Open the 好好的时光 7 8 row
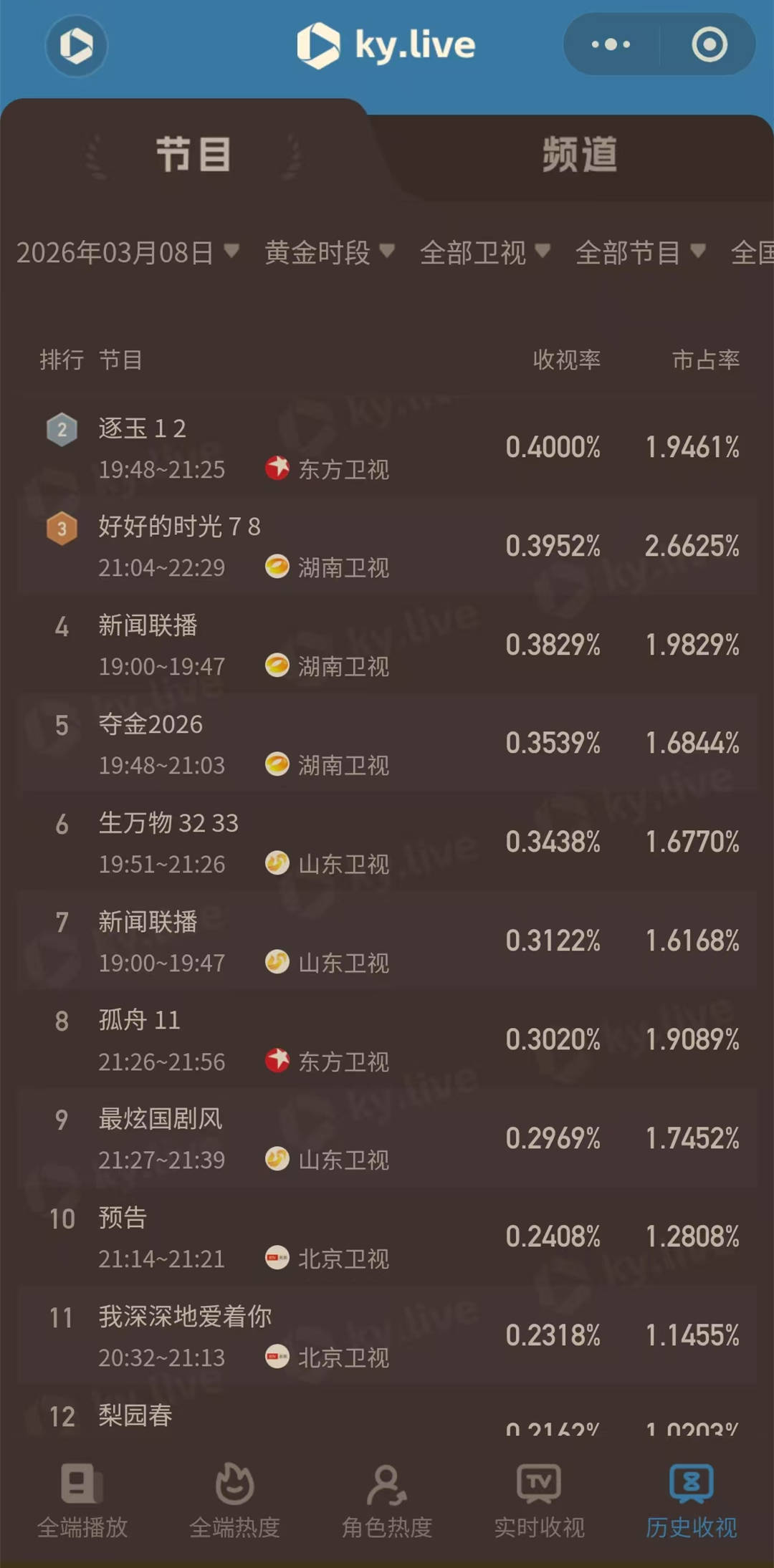This screenshot has height=1568, width=774. click(387, 547)
